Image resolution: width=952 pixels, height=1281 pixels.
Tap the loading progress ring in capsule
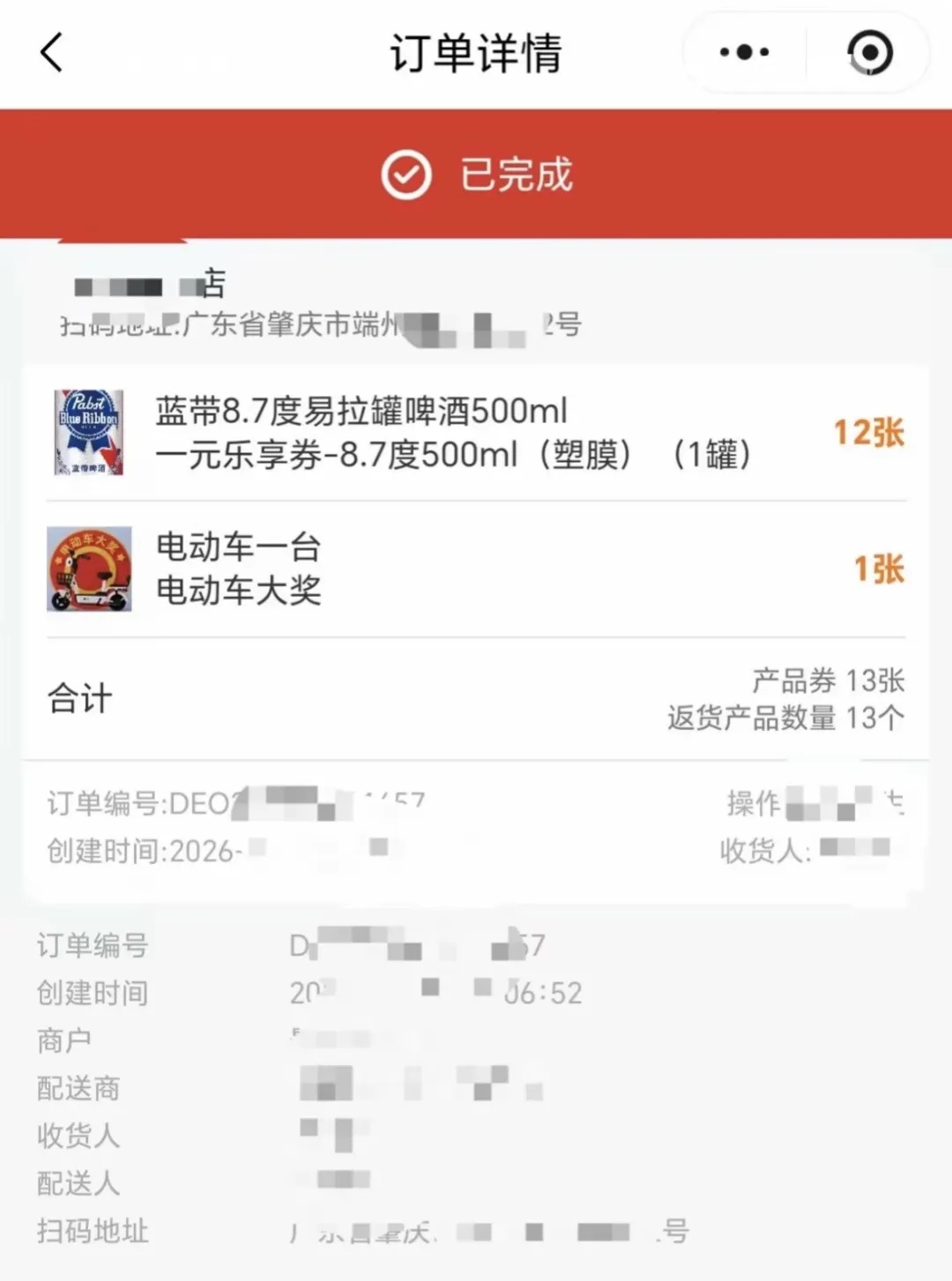click(x=868, y=53)
